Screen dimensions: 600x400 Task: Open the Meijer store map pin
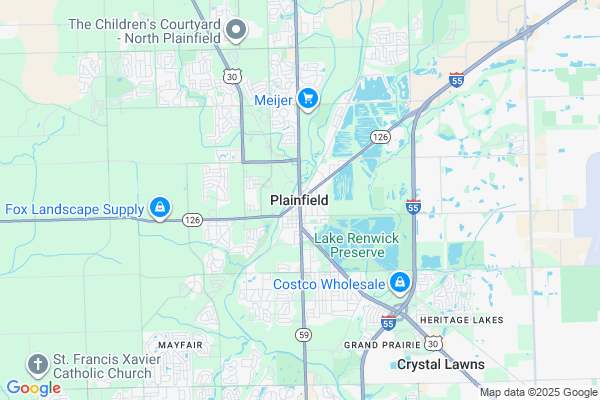(x=309, y=98)
